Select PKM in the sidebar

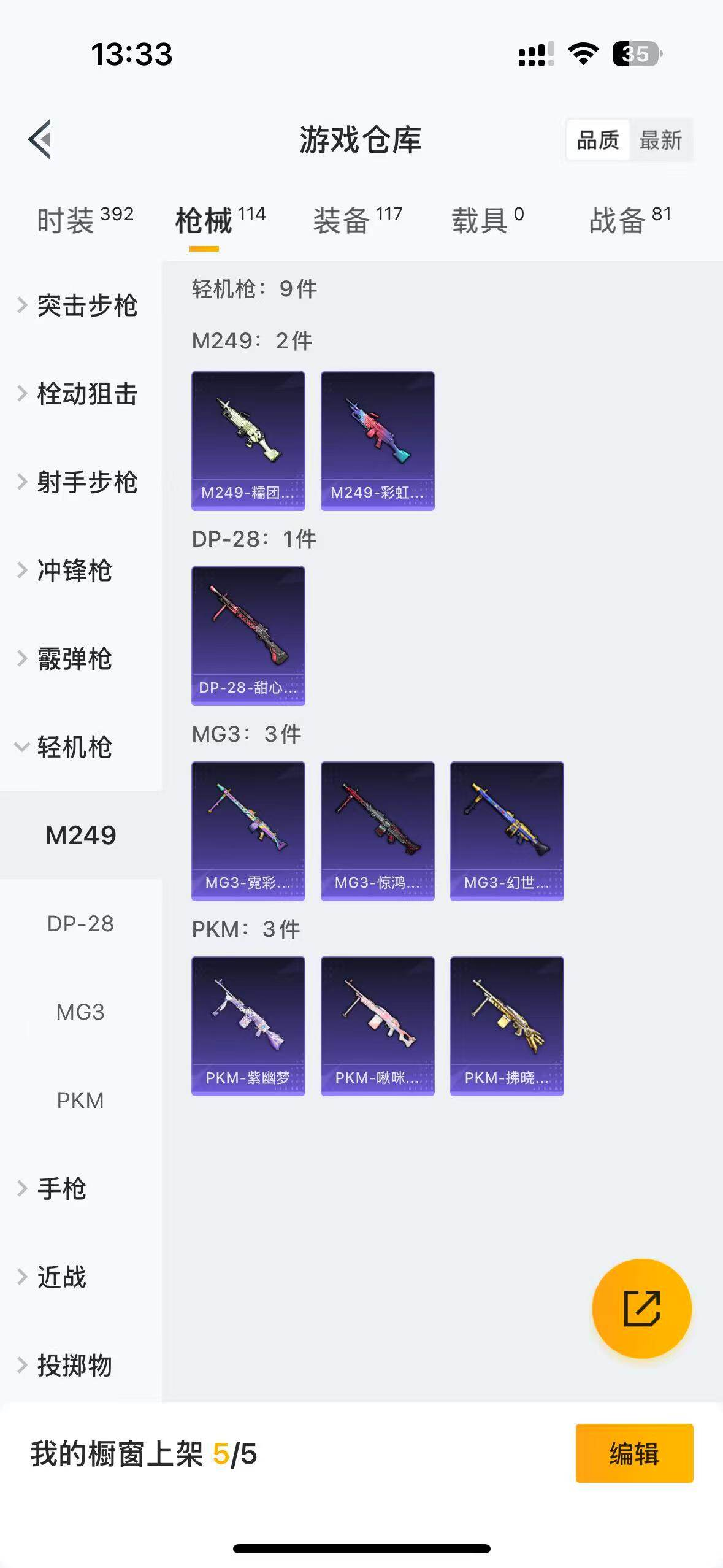click(80, 1101)
